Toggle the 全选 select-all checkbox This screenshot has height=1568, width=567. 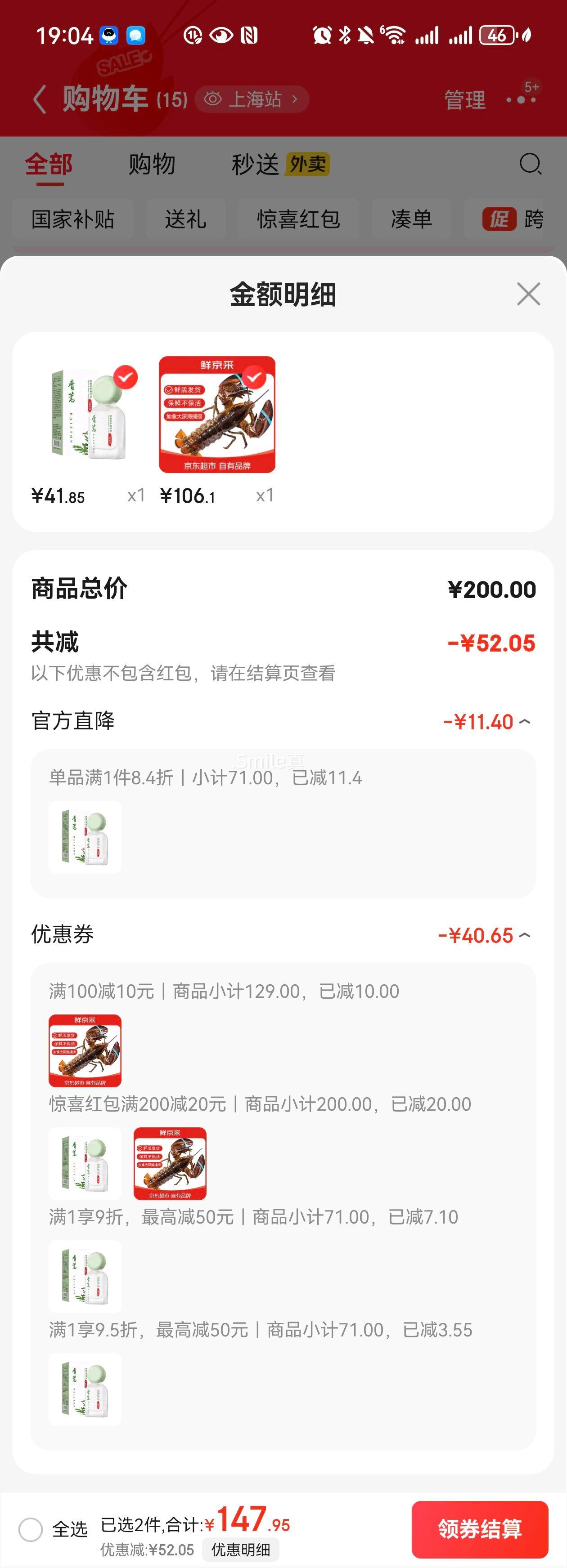(31, 1529)
